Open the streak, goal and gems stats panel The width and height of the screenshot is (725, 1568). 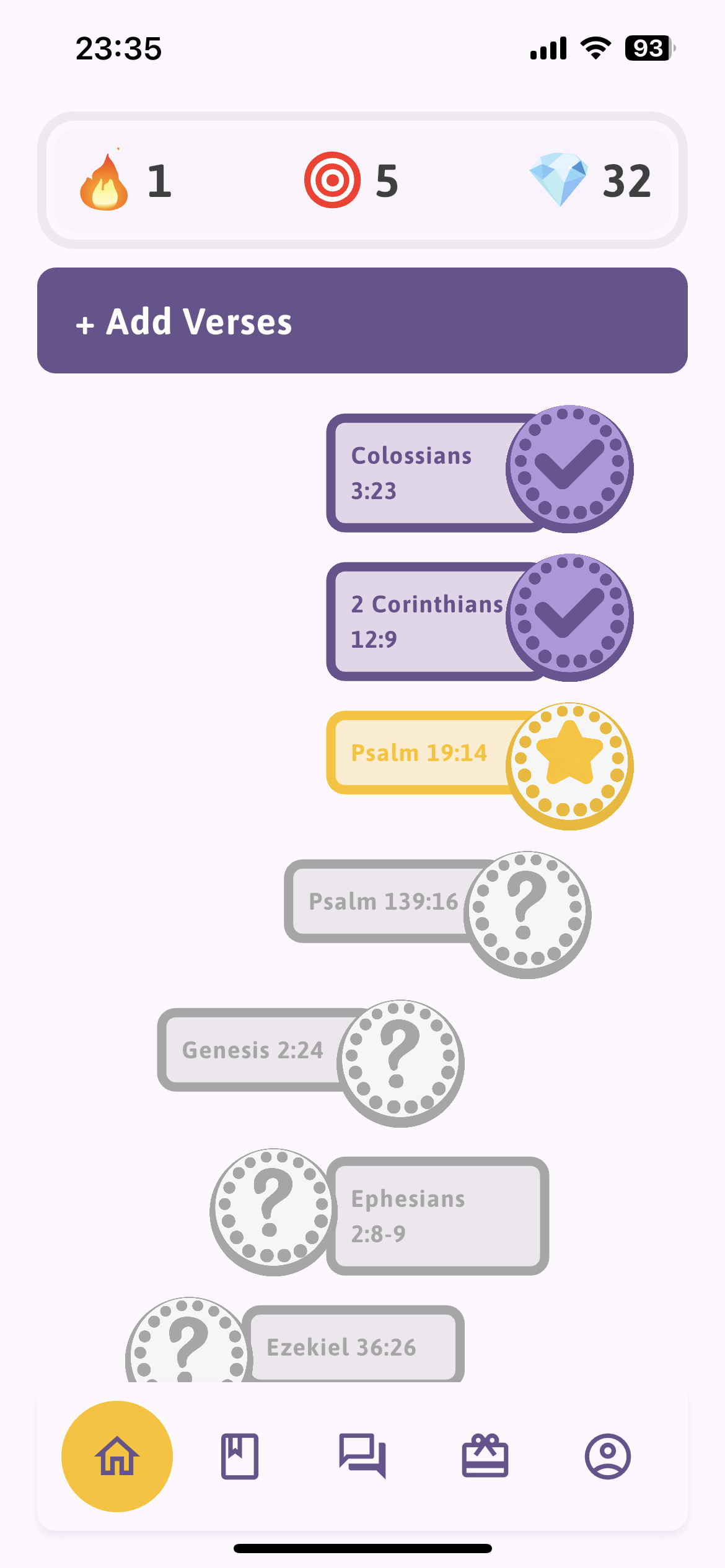click(362, 180)
